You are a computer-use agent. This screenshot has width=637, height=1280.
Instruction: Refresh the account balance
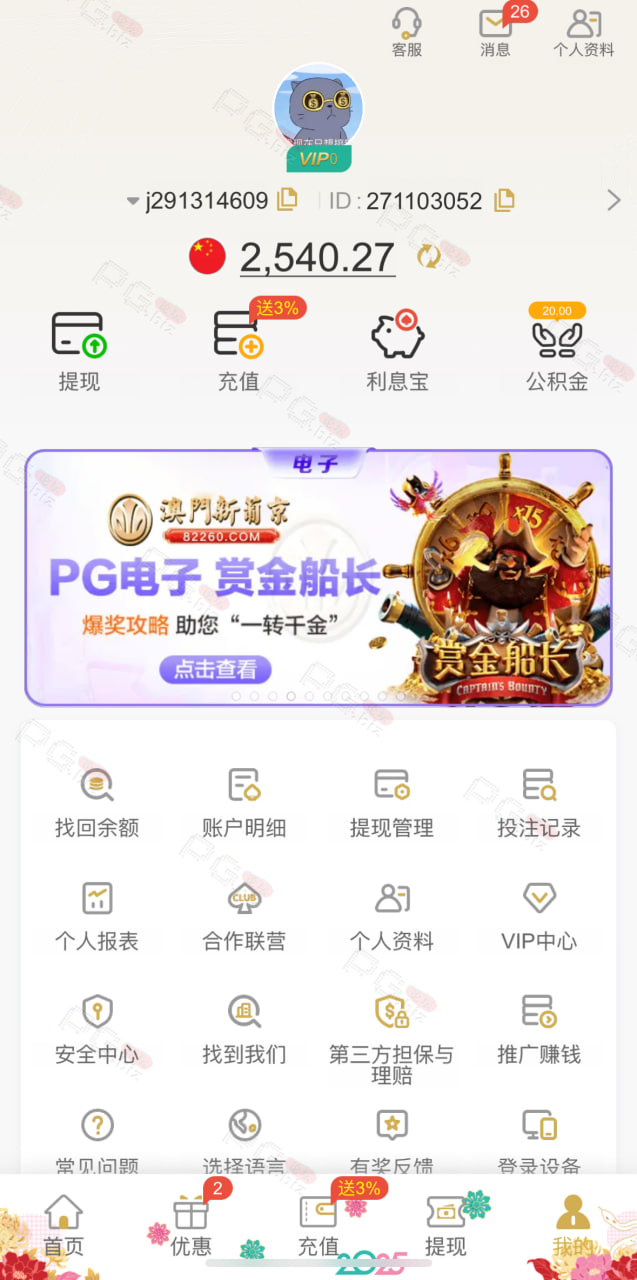428,256
